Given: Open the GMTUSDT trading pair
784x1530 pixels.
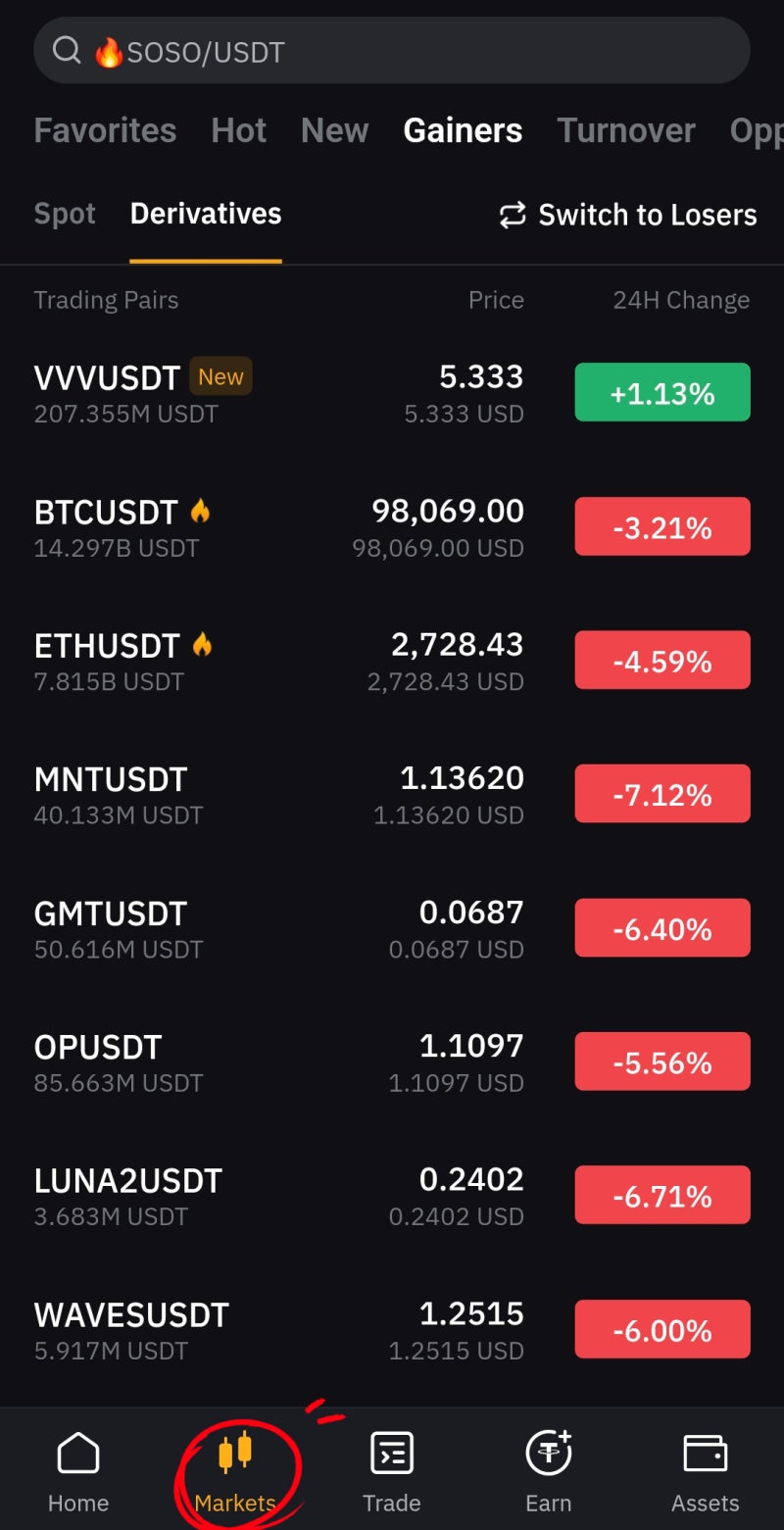Looking at the screenshot, I should pos(392,929).
